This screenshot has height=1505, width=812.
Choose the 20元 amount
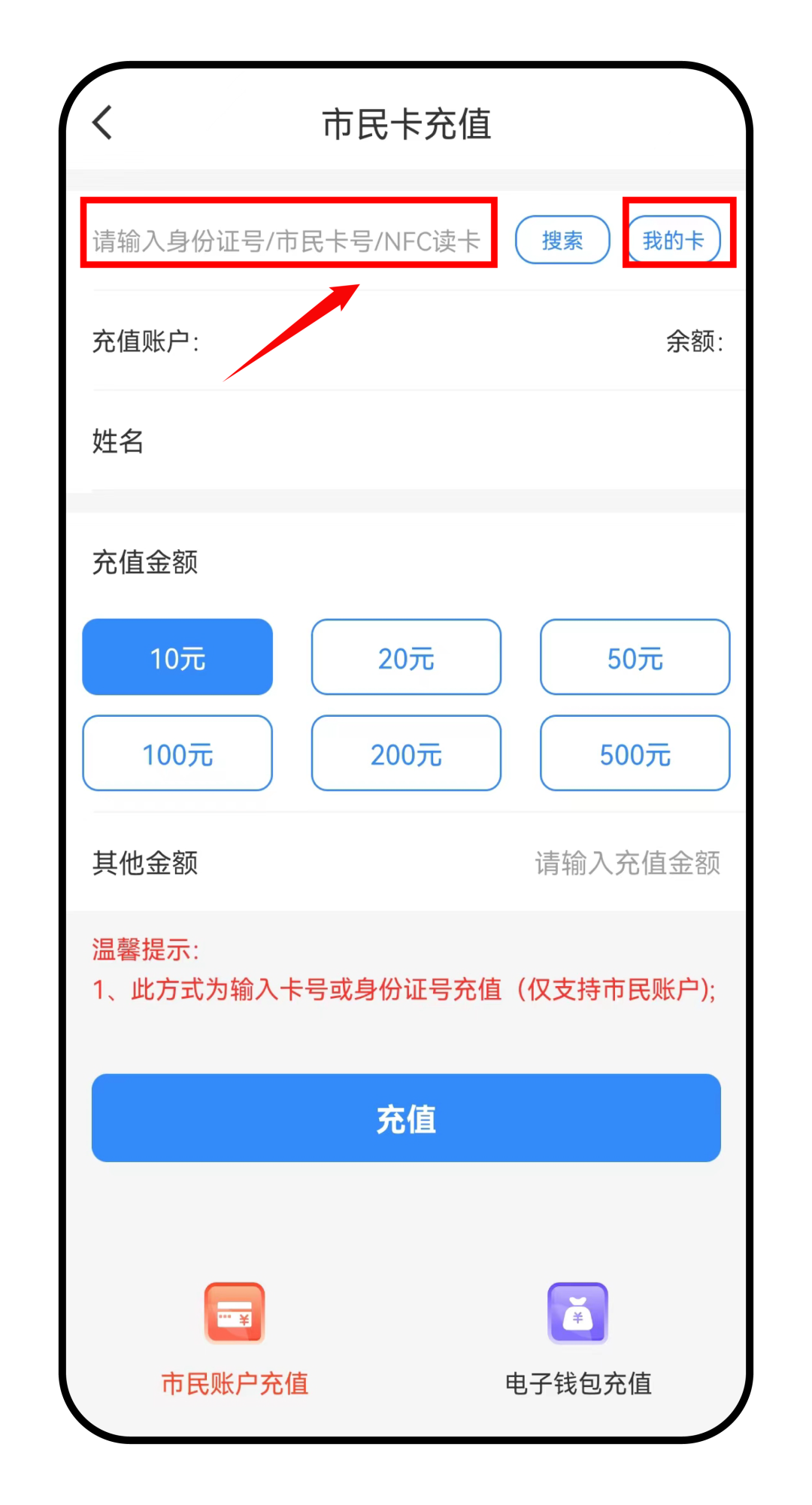pyautogui.click(x=406, y=657)
